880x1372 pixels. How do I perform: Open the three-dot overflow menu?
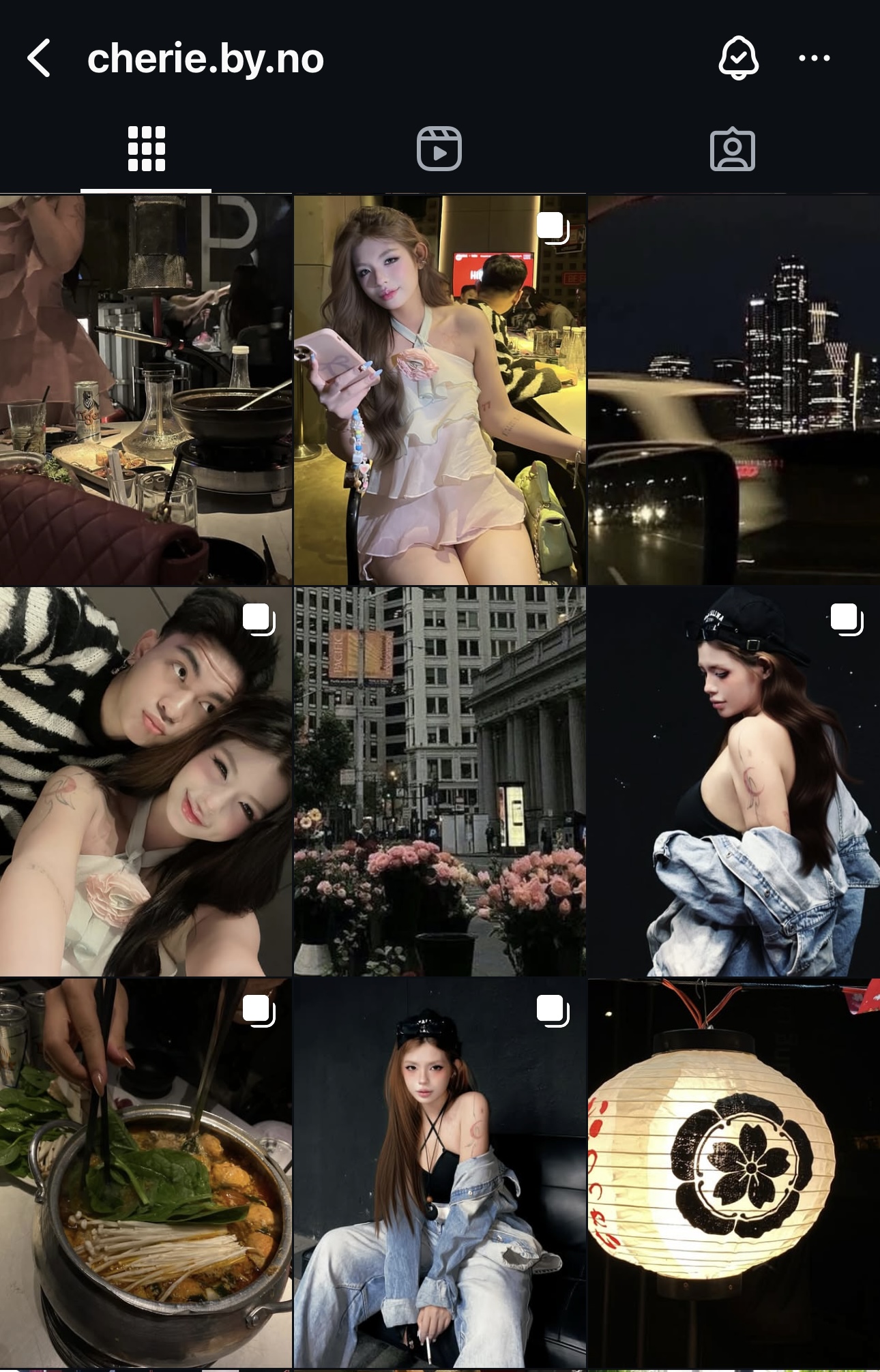pos(814,58)
